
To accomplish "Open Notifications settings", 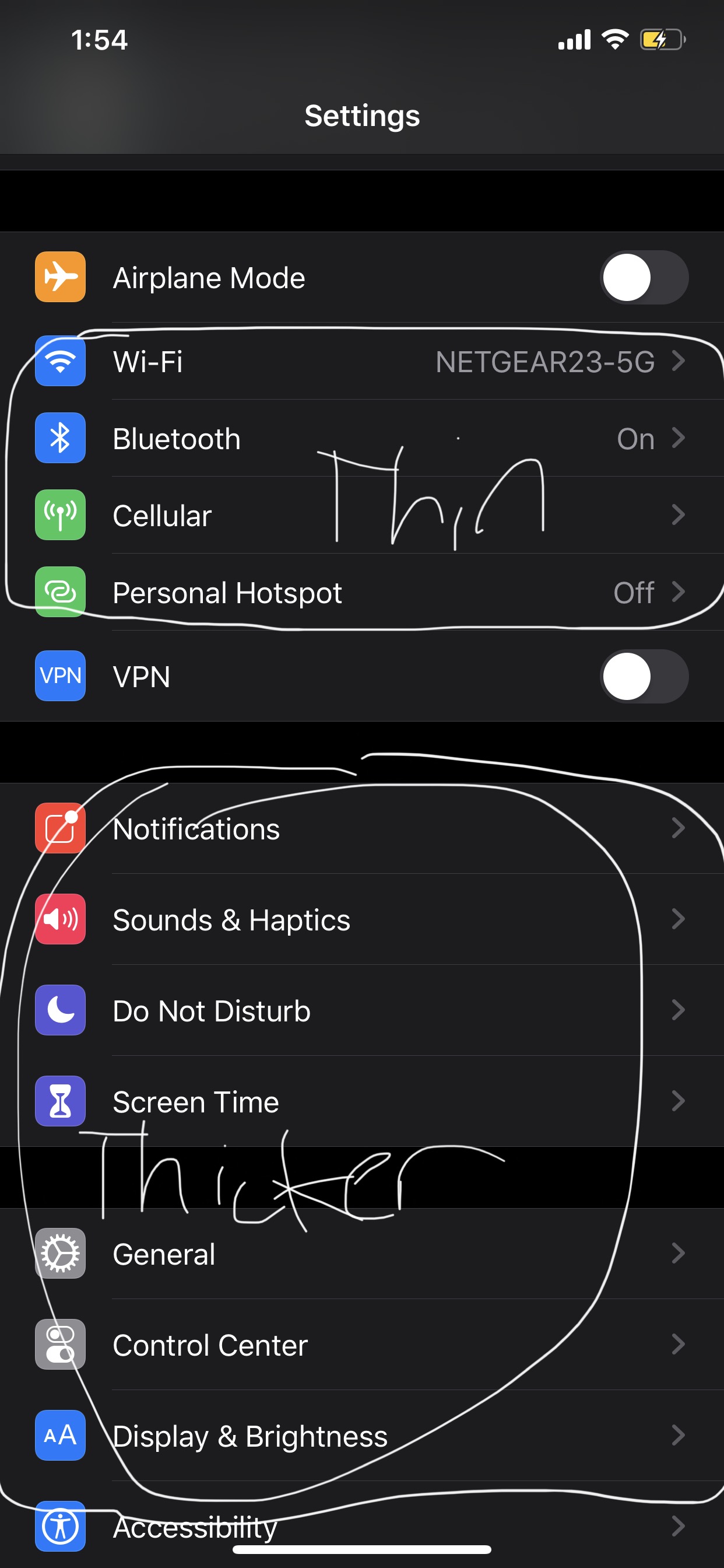I will (362, 828).
